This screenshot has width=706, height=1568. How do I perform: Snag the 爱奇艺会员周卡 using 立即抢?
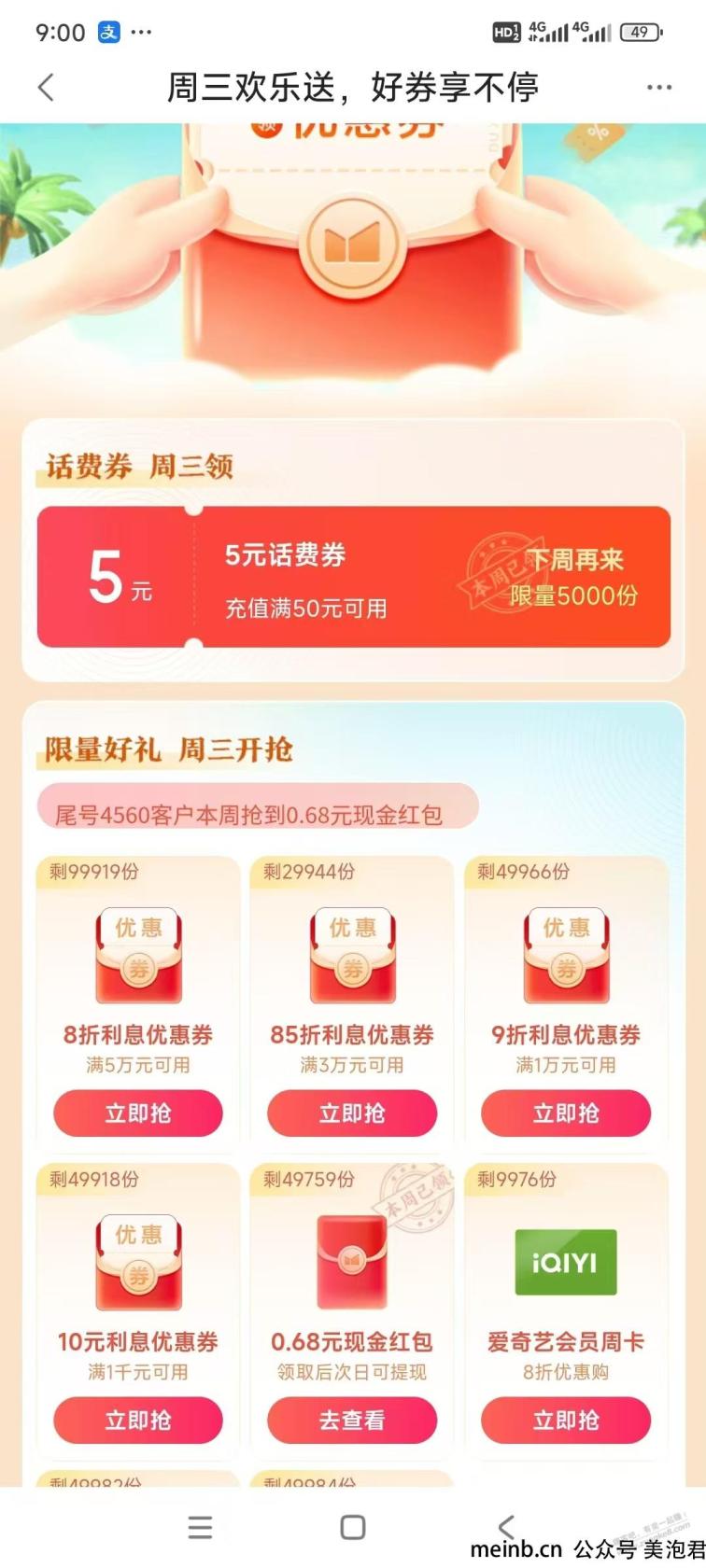(566, 1420)
